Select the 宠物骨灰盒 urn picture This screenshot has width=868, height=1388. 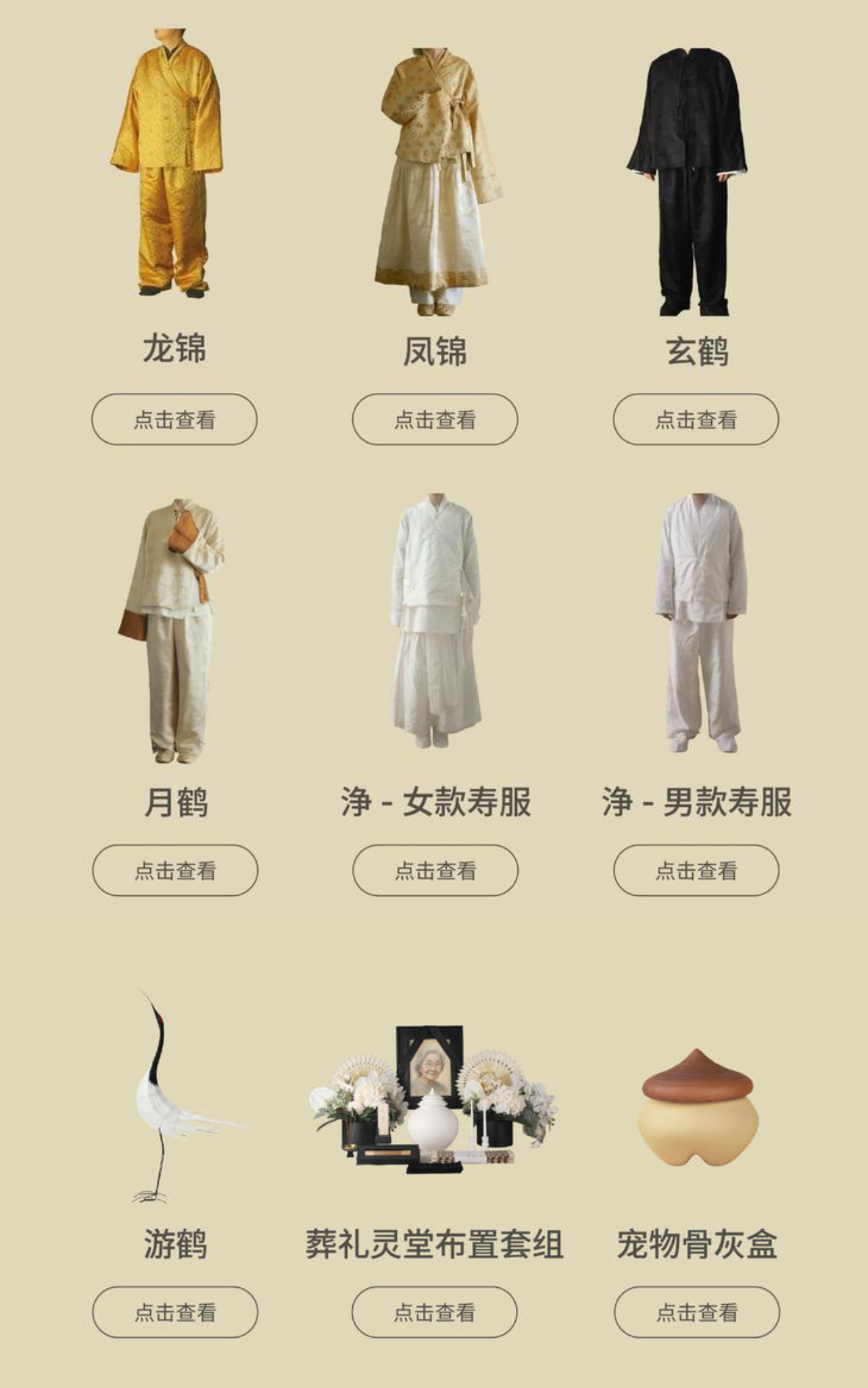[698, 1107]
